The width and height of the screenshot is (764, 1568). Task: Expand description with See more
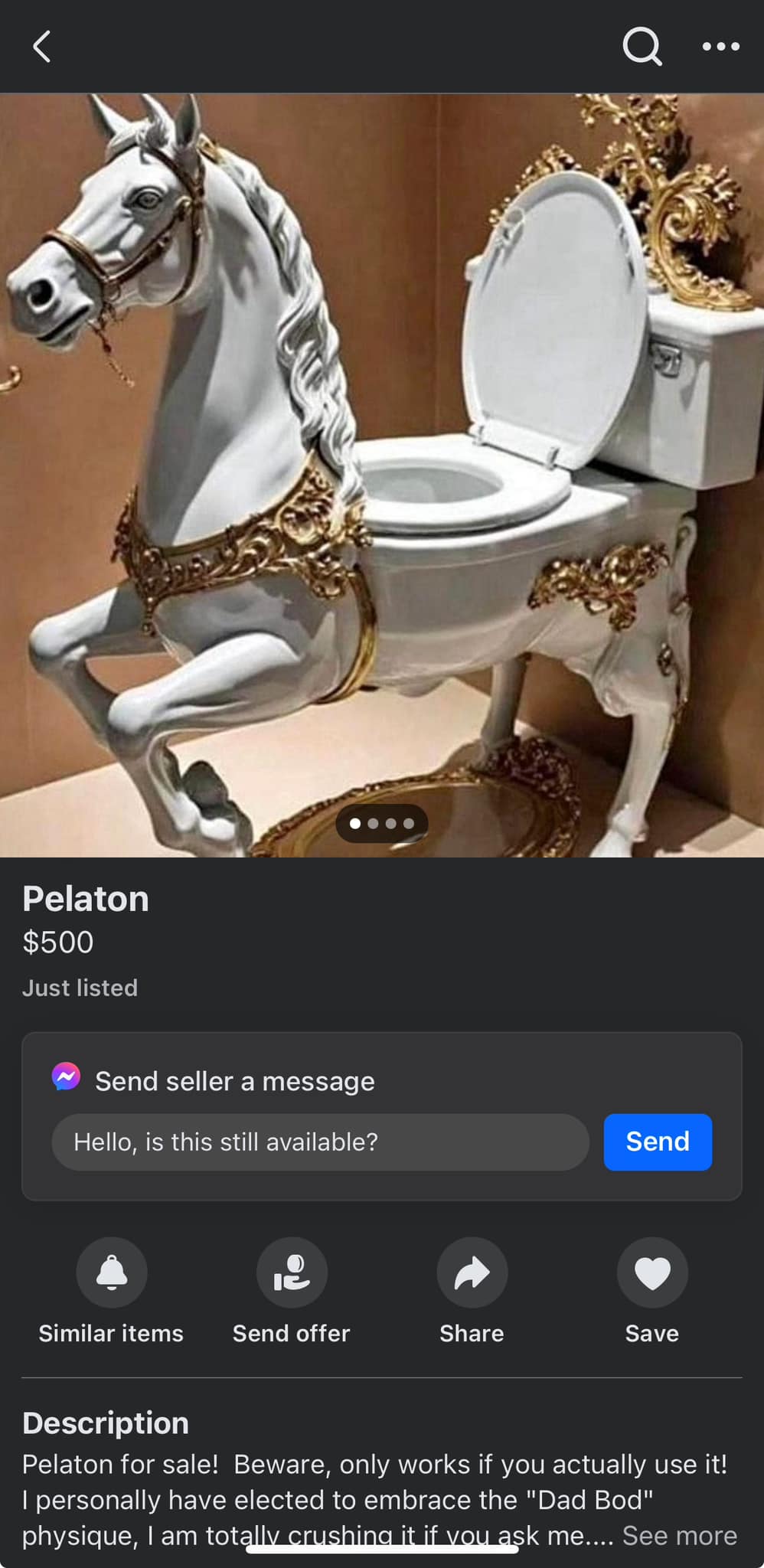pos(679,1535)
